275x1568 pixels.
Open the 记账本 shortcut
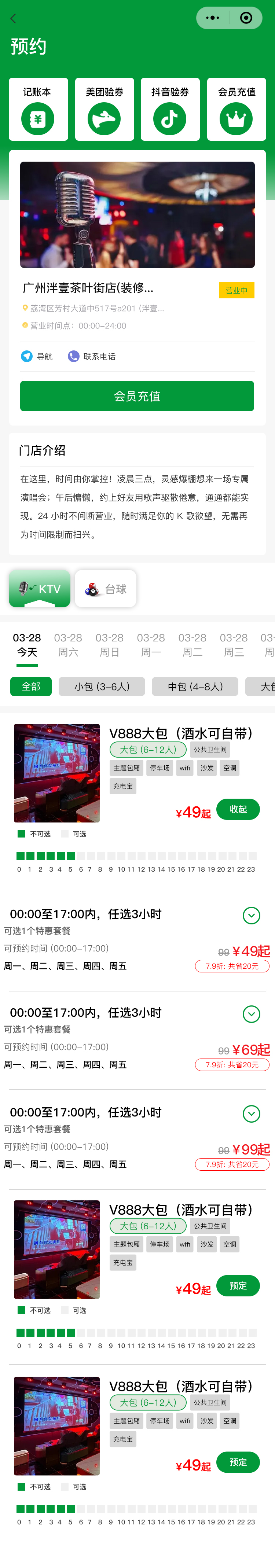point(38,110)
